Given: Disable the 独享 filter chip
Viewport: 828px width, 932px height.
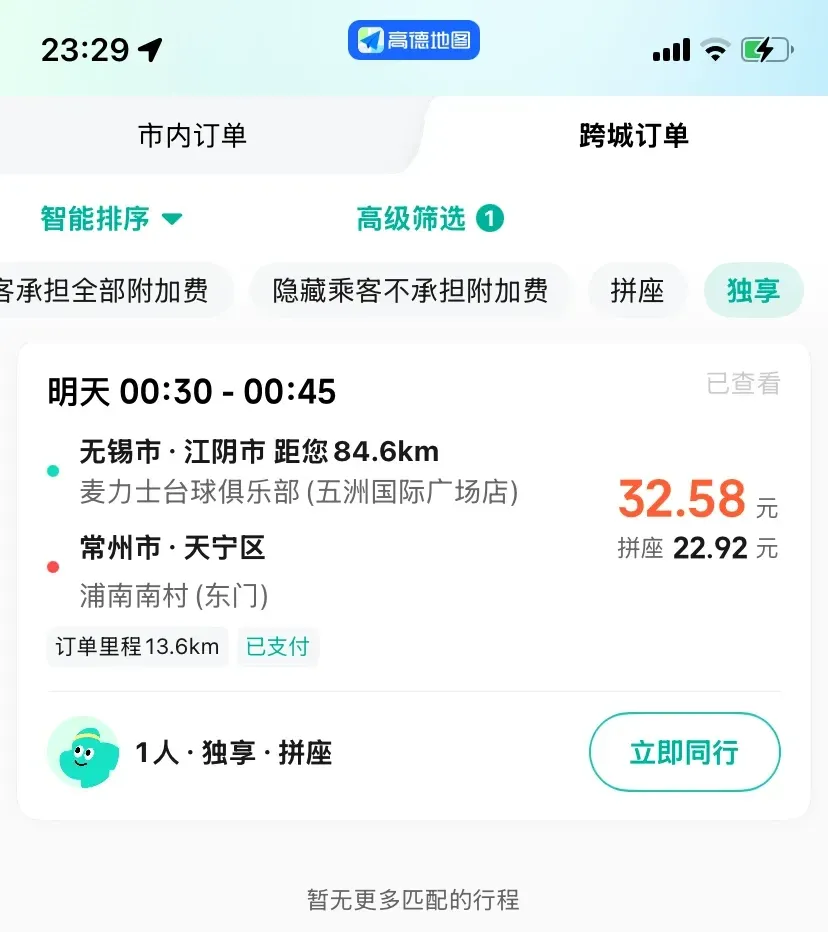Looking at the screenshot, I should tap(753, 289).
